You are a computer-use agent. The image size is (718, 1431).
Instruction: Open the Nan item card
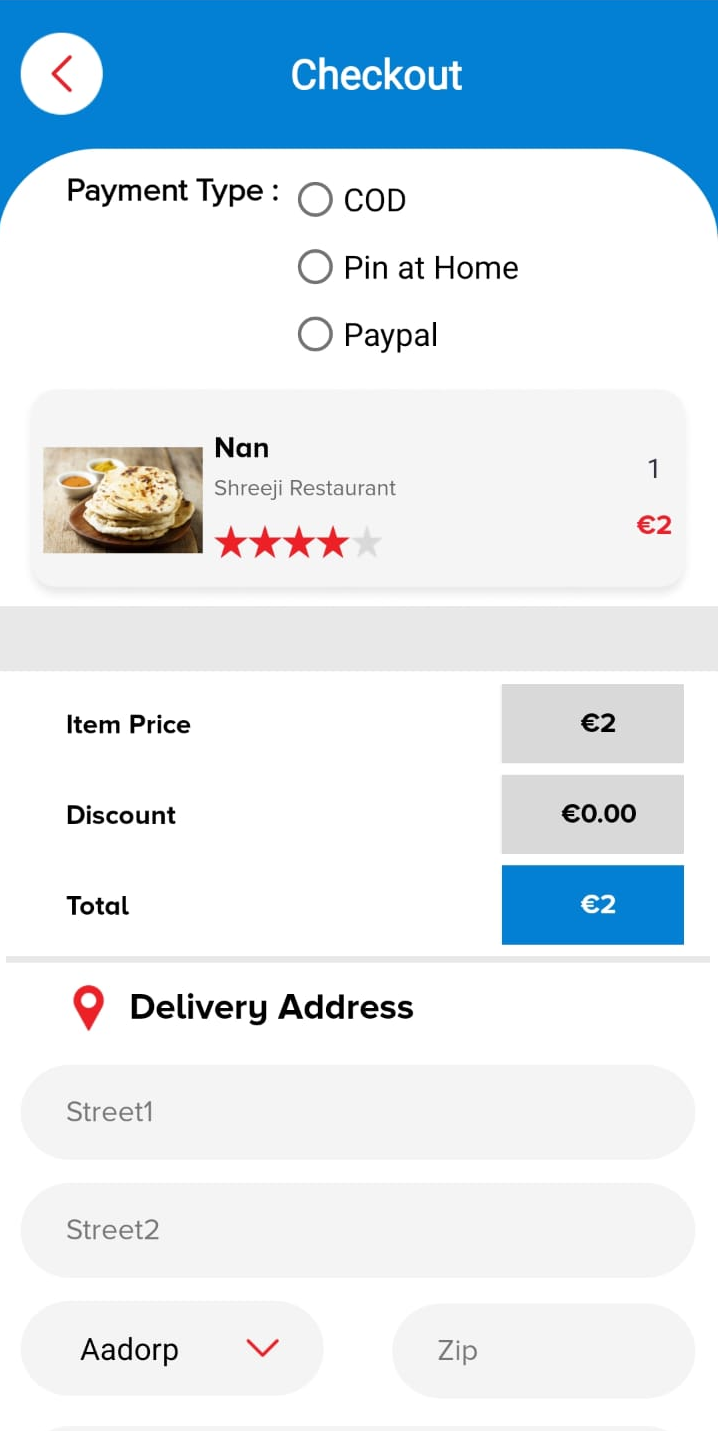pos(358,488)
